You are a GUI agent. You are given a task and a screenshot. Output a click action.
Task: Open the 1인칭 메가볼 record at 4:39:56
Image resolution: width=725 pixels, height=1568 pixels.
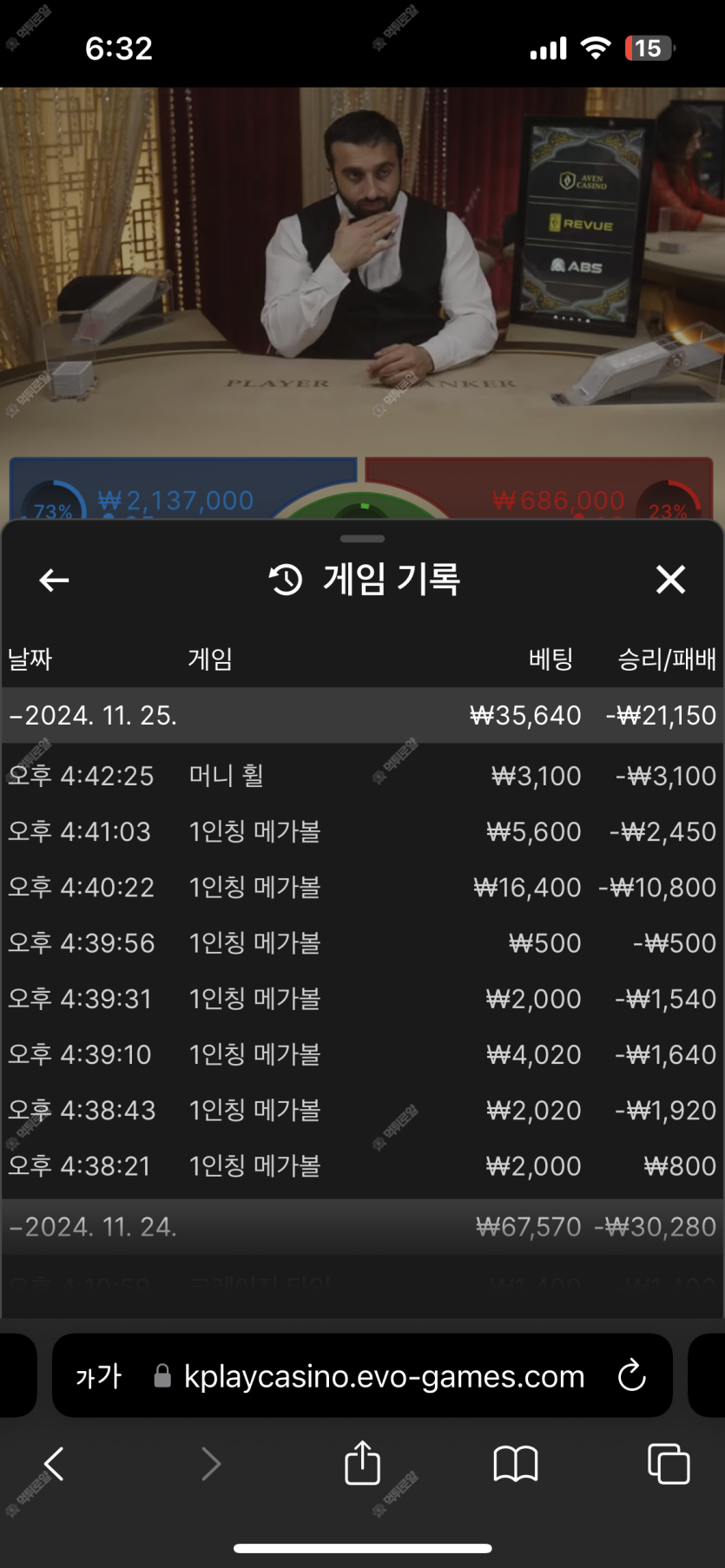click(362, 942)
